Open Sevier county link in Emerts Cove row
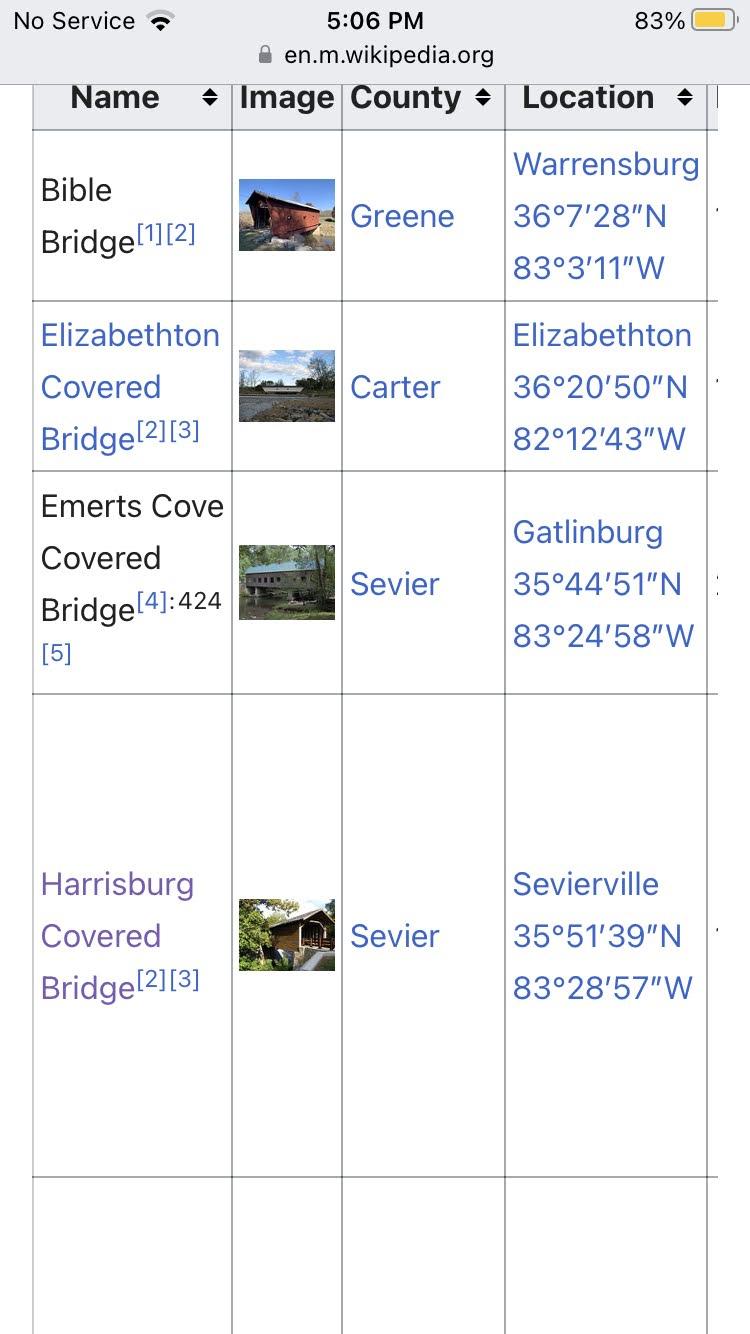Screen dimensions: 750x1334 click(x=395, y=584)
